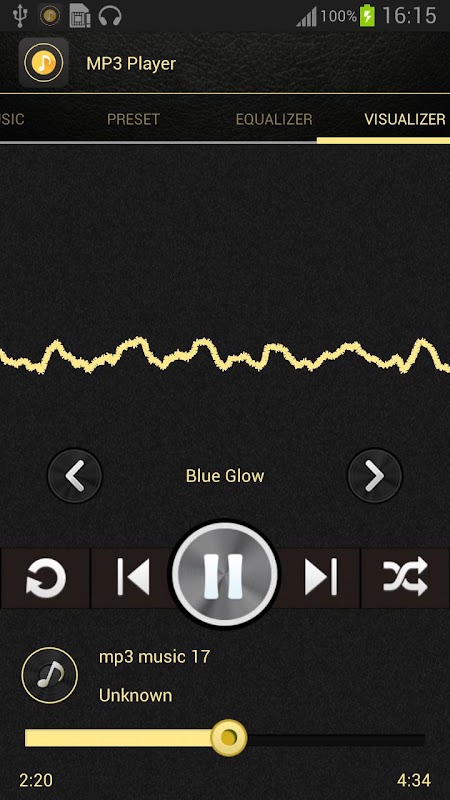This screenshot has height=800, width=450.
Task: Select the Visualizer tab
Action: tap(405, 119)
